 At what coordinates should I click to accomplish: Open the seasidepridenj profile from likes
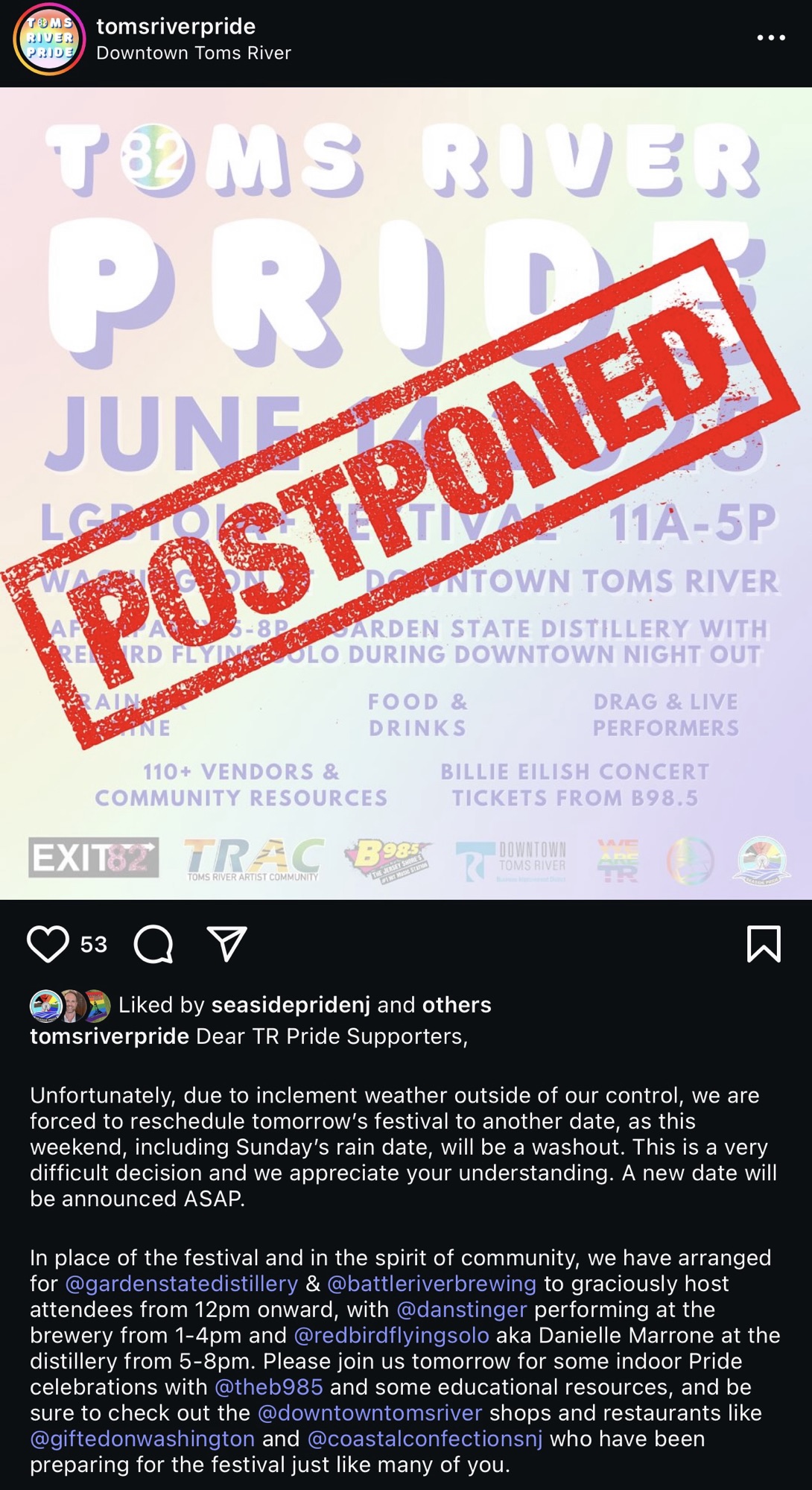[x=291, y=1005]
